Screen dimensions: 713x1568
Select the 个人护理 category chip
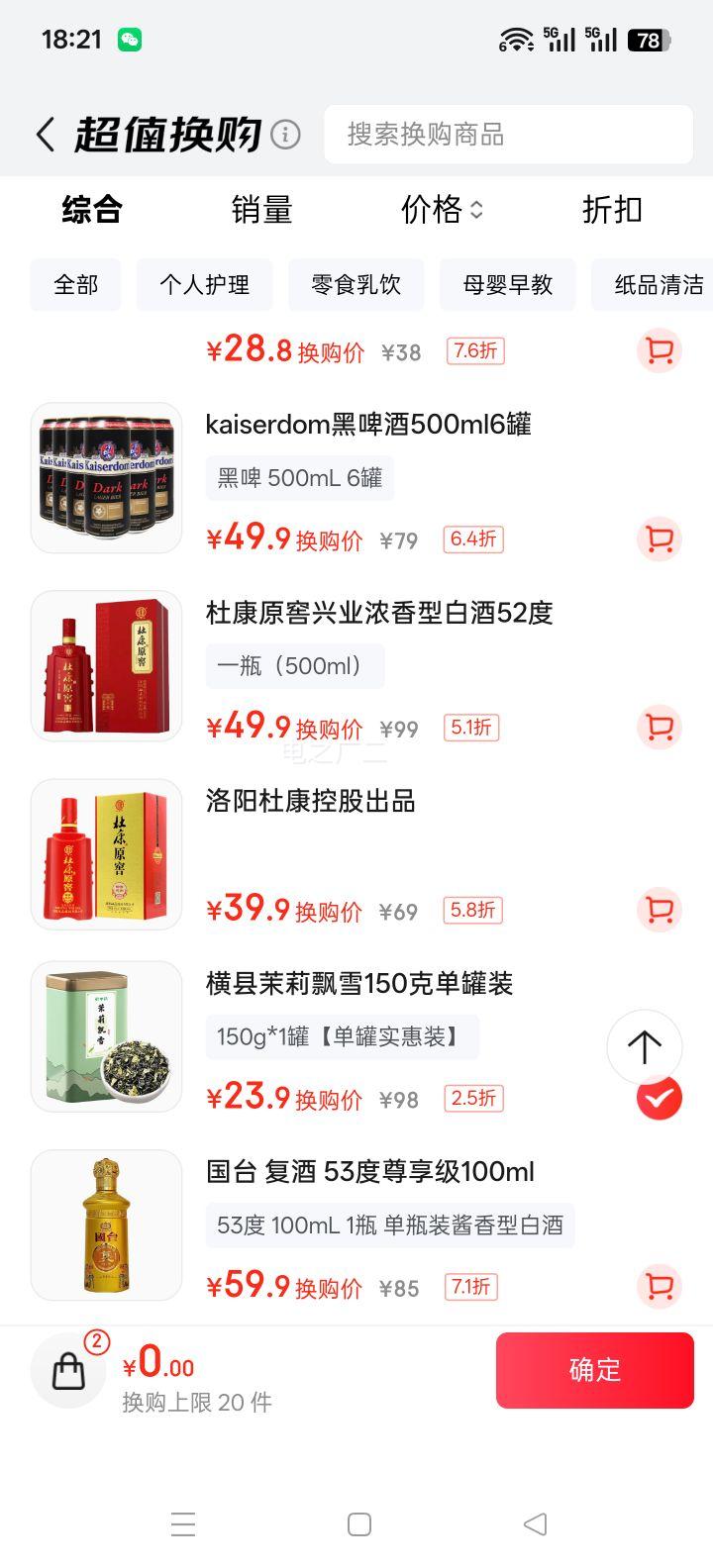(204, 285)
